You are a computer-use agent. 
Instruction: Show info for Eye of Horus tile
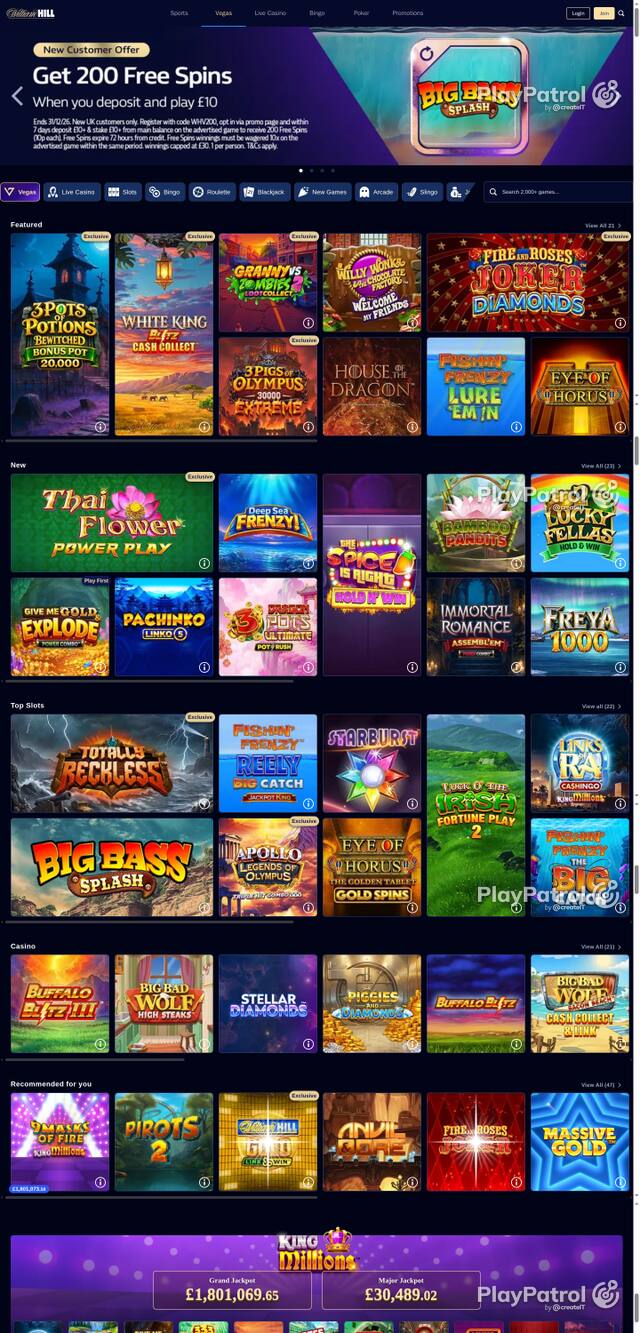click(620, 427)
